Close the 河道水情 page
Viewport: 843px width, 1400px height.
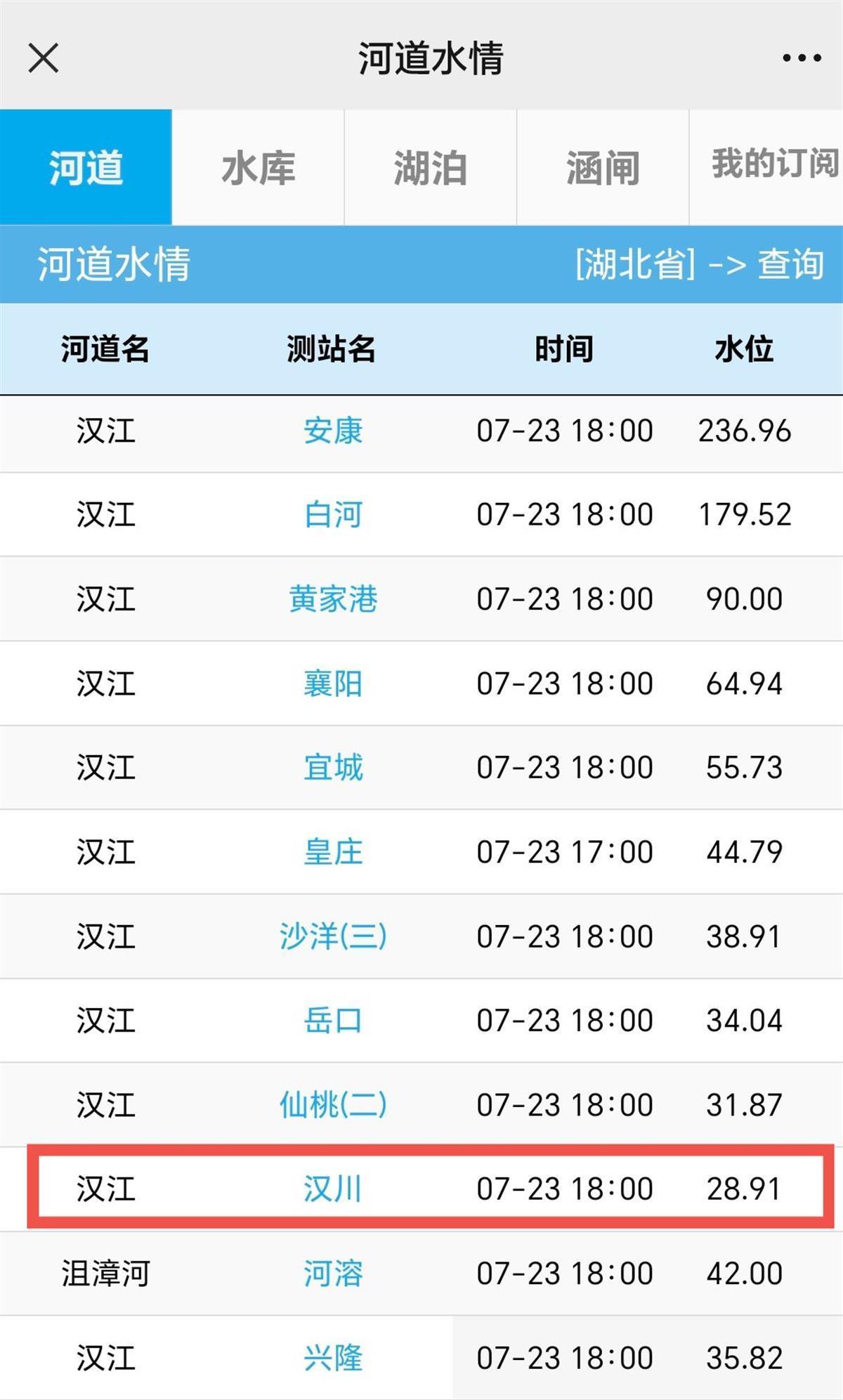coord(44,58)
